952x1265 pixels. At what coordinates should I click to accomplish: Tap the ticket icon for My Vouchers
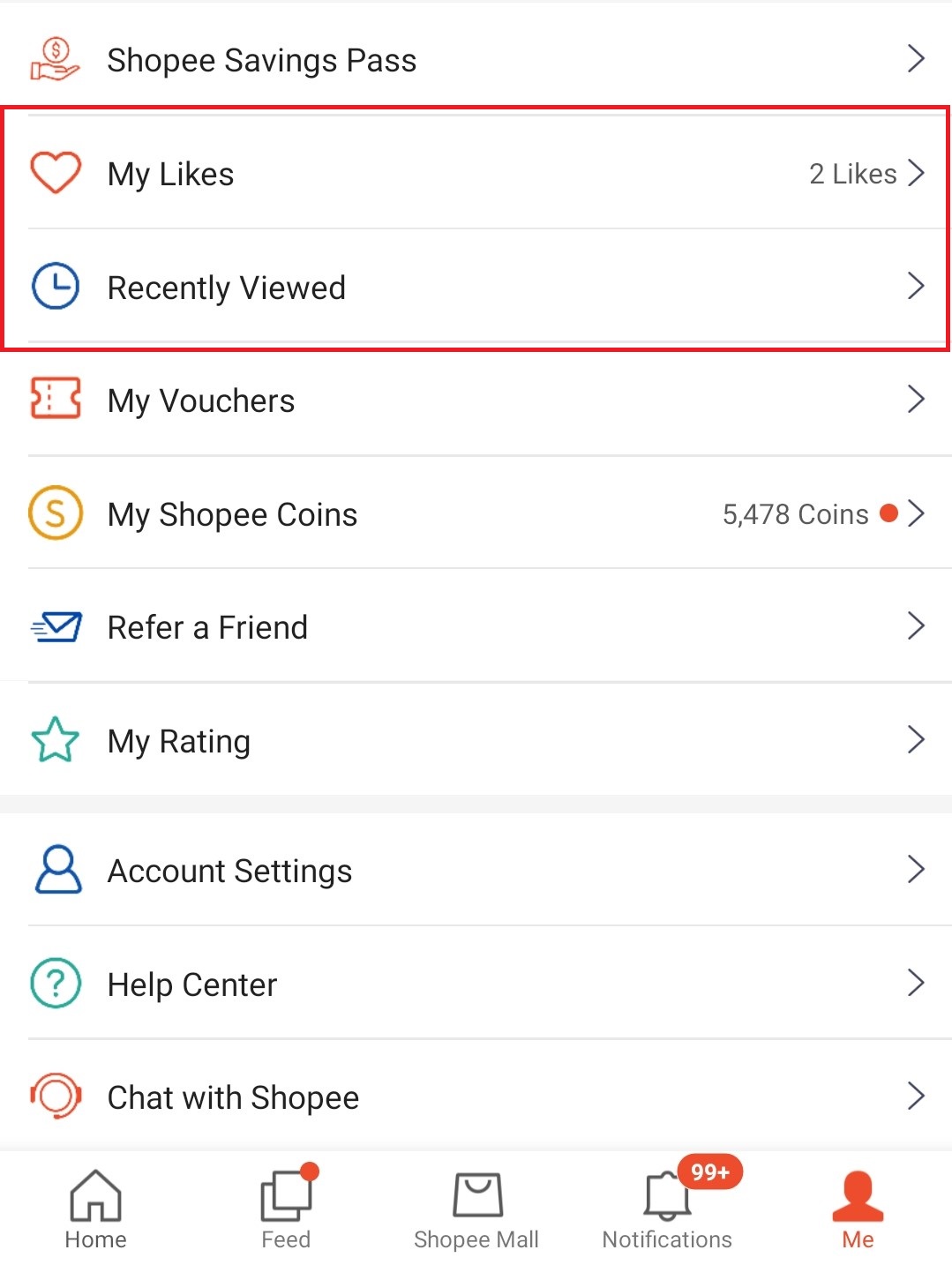pos(55,400)
